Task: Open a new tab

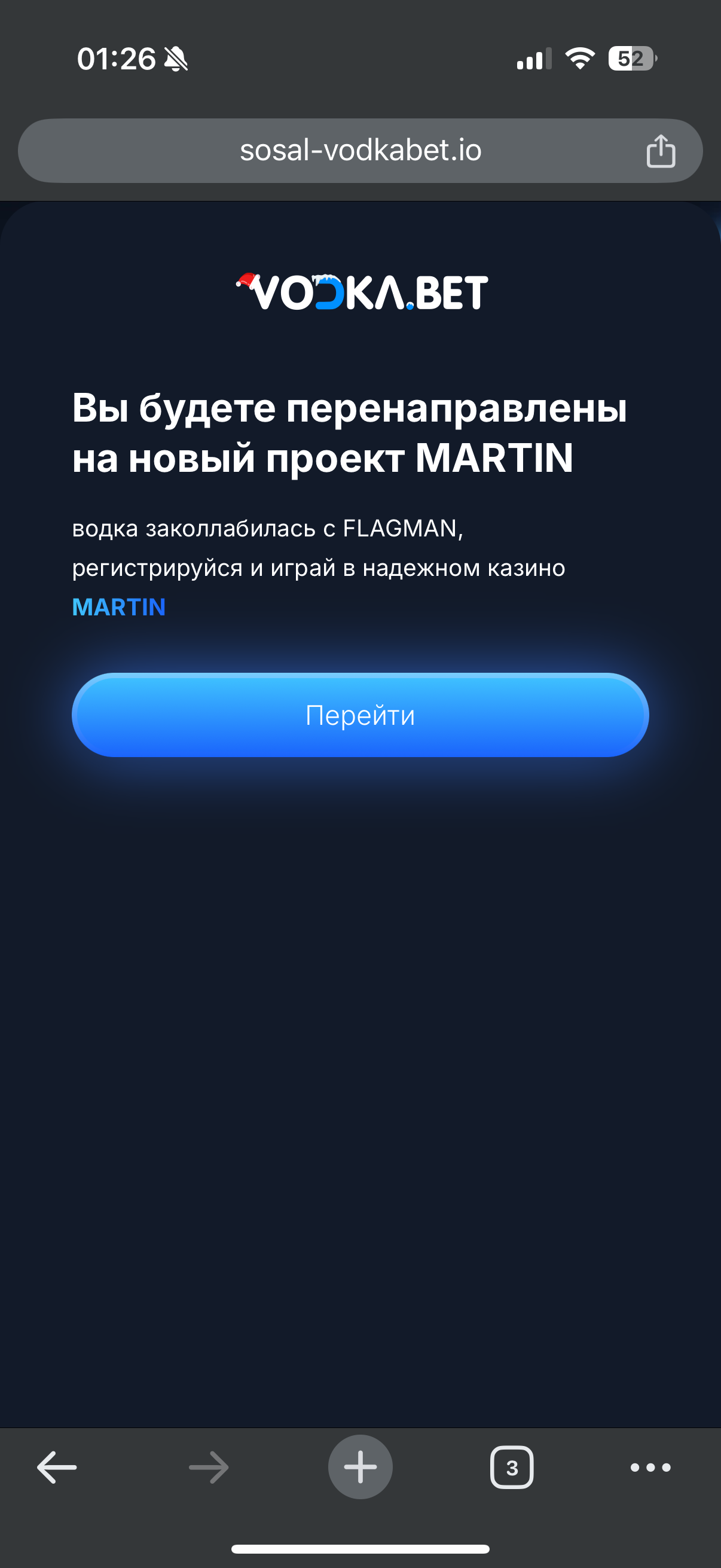Action: point(360,1467)
